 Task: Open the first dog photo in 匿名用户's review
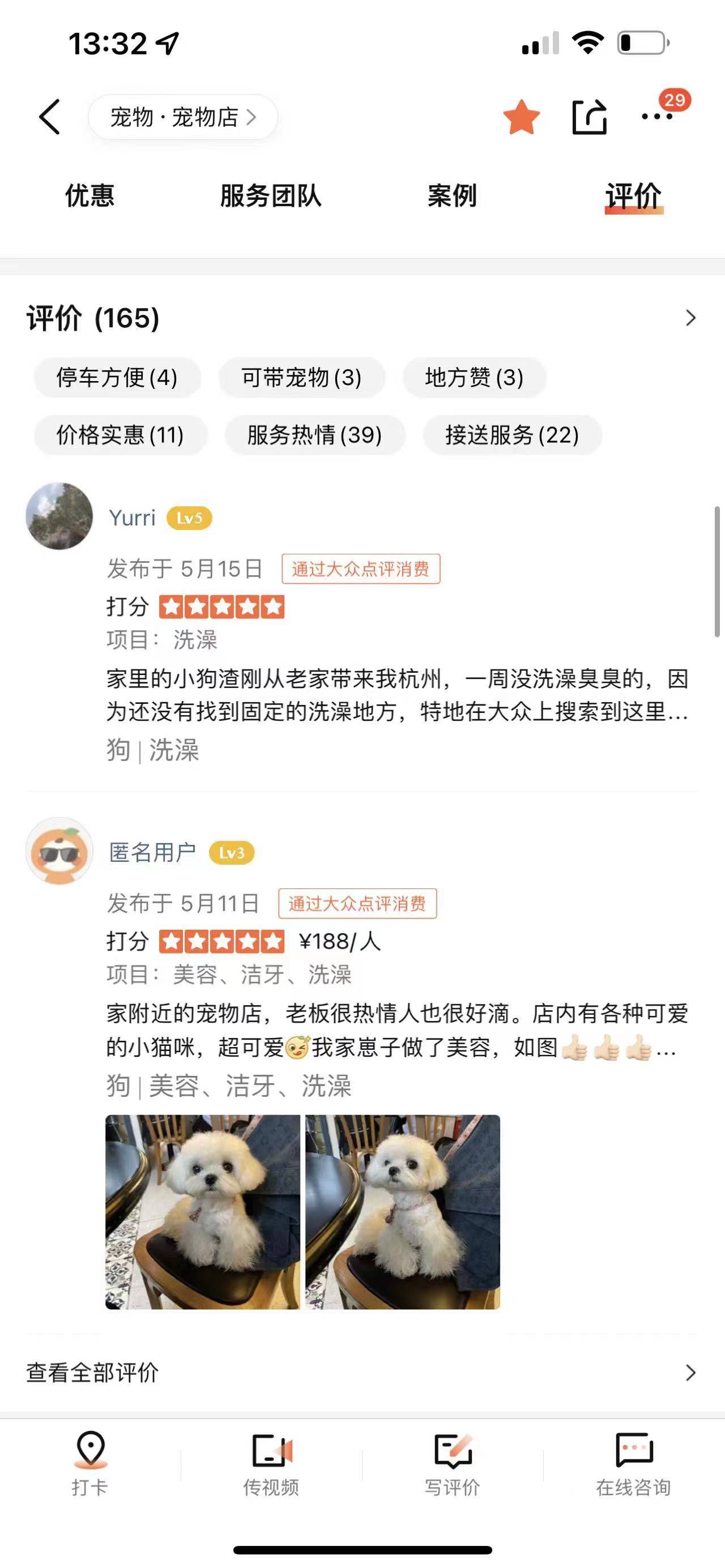click(x=203, y=1212)
